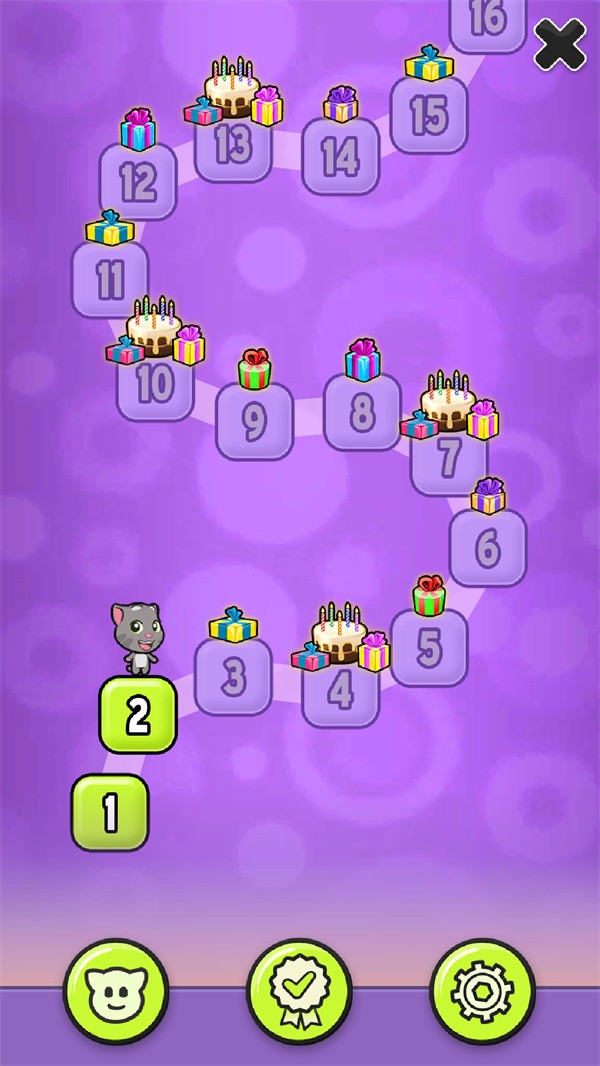The image size is (600, 1066).
Task: Select level 1 tile
Action: tap(110, 813)
